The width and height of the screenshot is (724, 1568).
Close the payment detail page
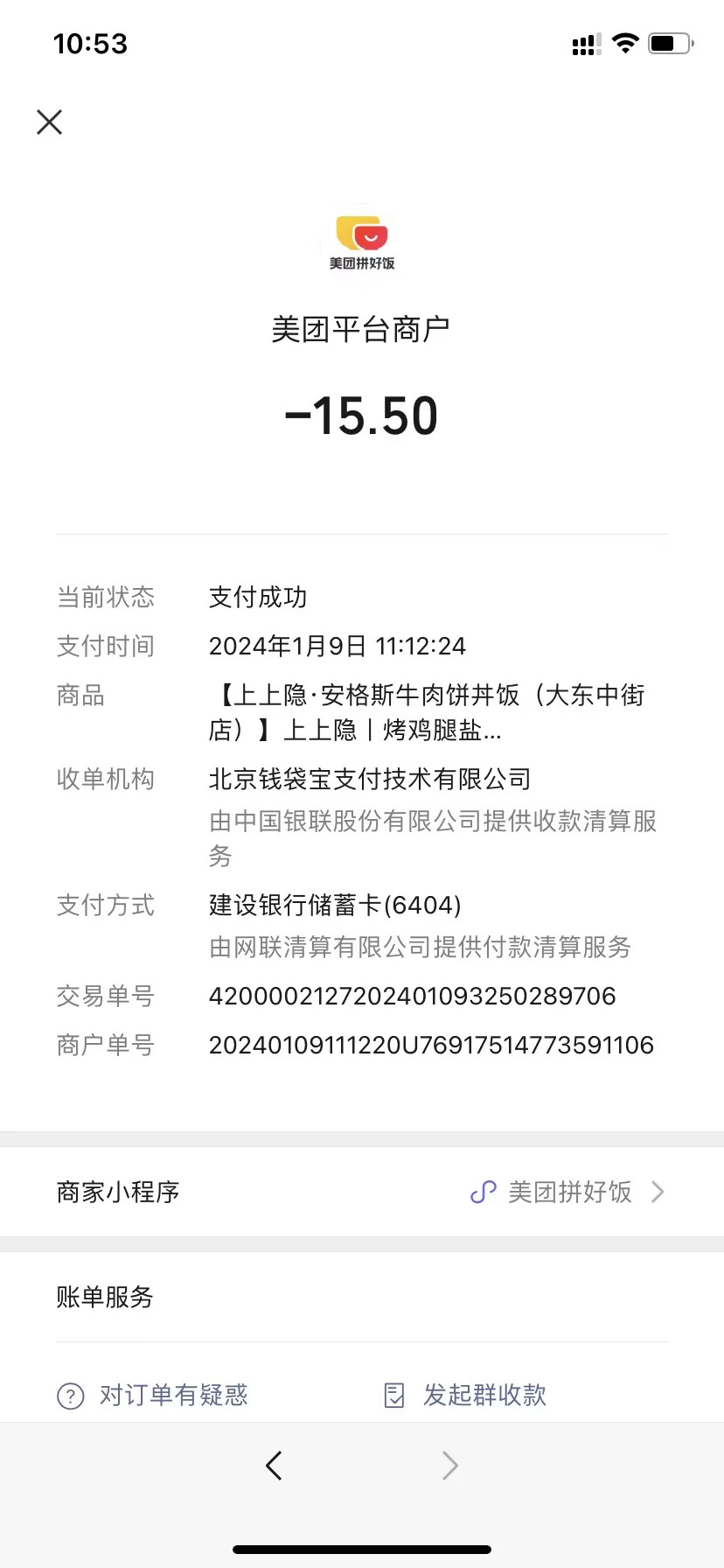[x=50, y=122]
